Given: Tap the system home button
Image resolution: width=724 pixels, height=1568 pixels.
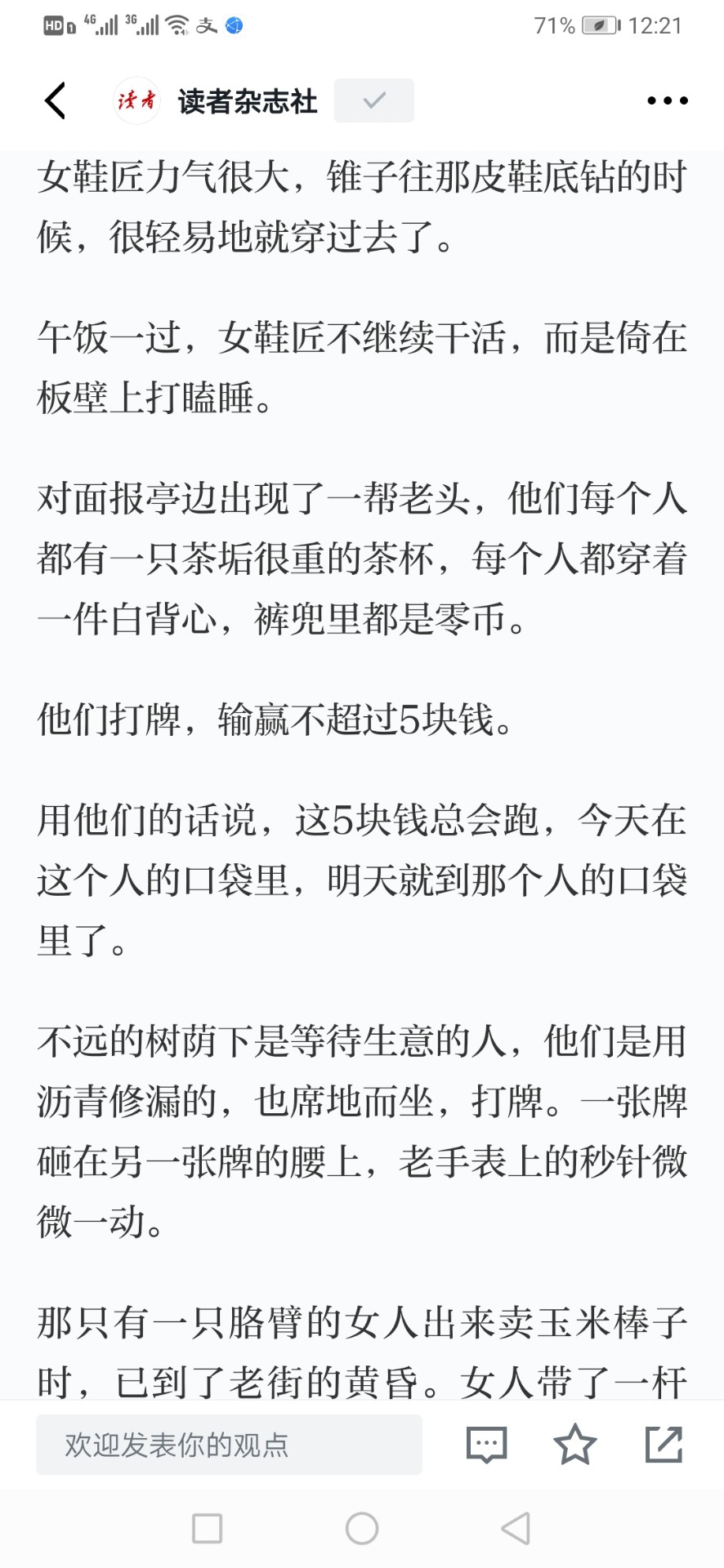Looking at the screenshot, I should tap(361, 1528).
